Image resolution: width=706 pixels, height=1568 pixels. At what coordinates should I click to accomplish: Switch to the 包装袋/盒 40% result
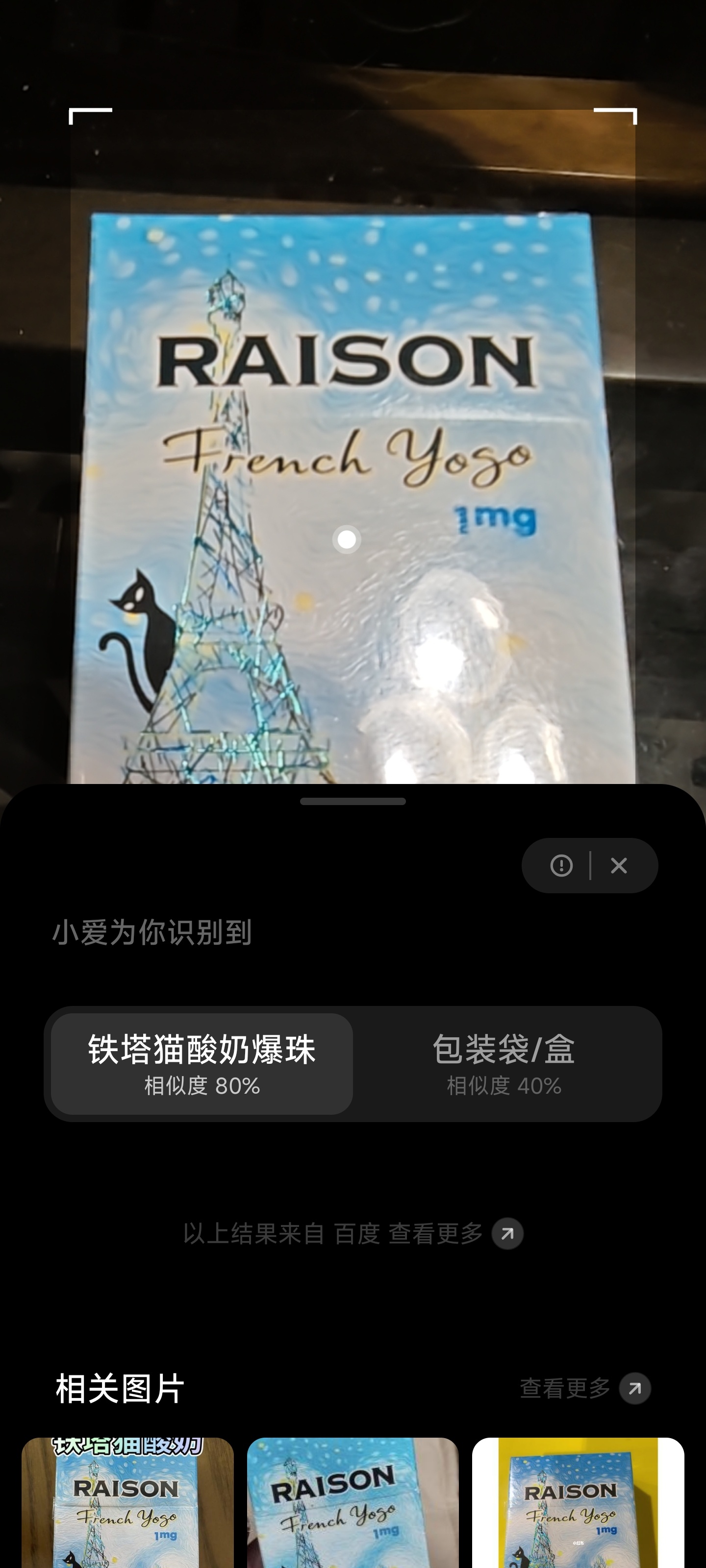[x=504, y=1063]
